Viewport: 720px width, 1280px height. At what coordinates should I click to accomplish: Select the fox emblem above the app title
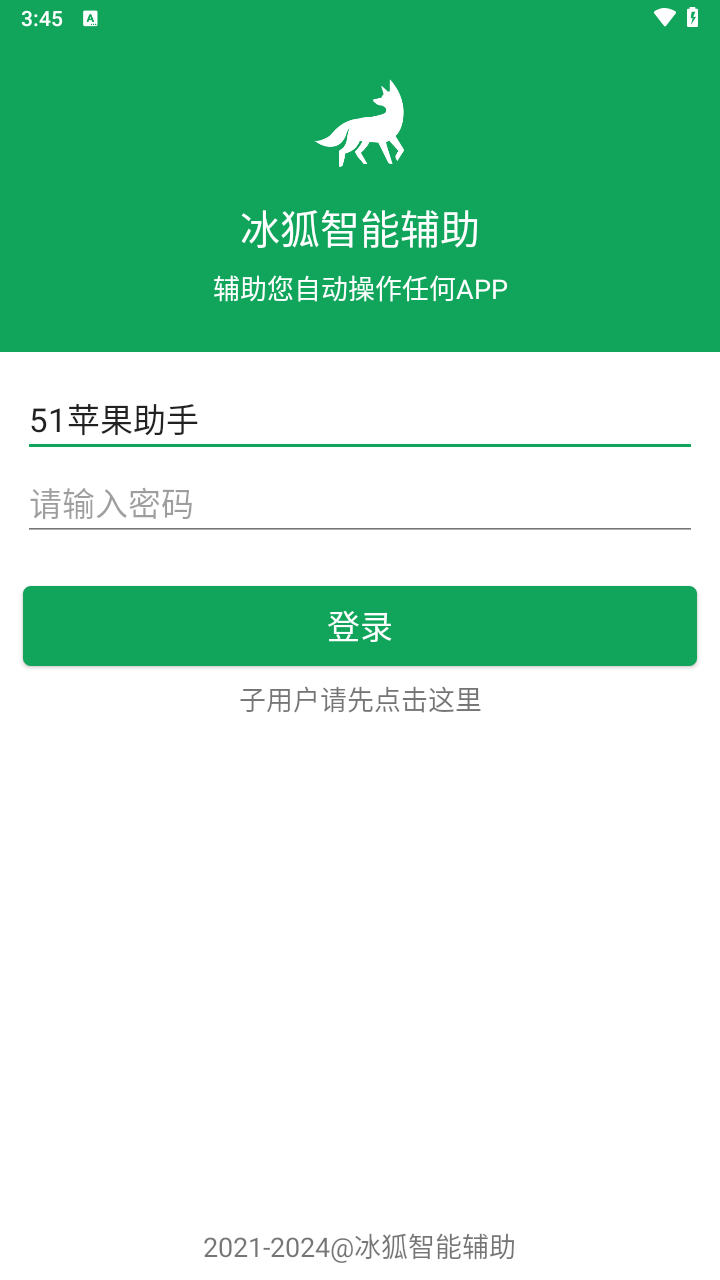[360, 122]
